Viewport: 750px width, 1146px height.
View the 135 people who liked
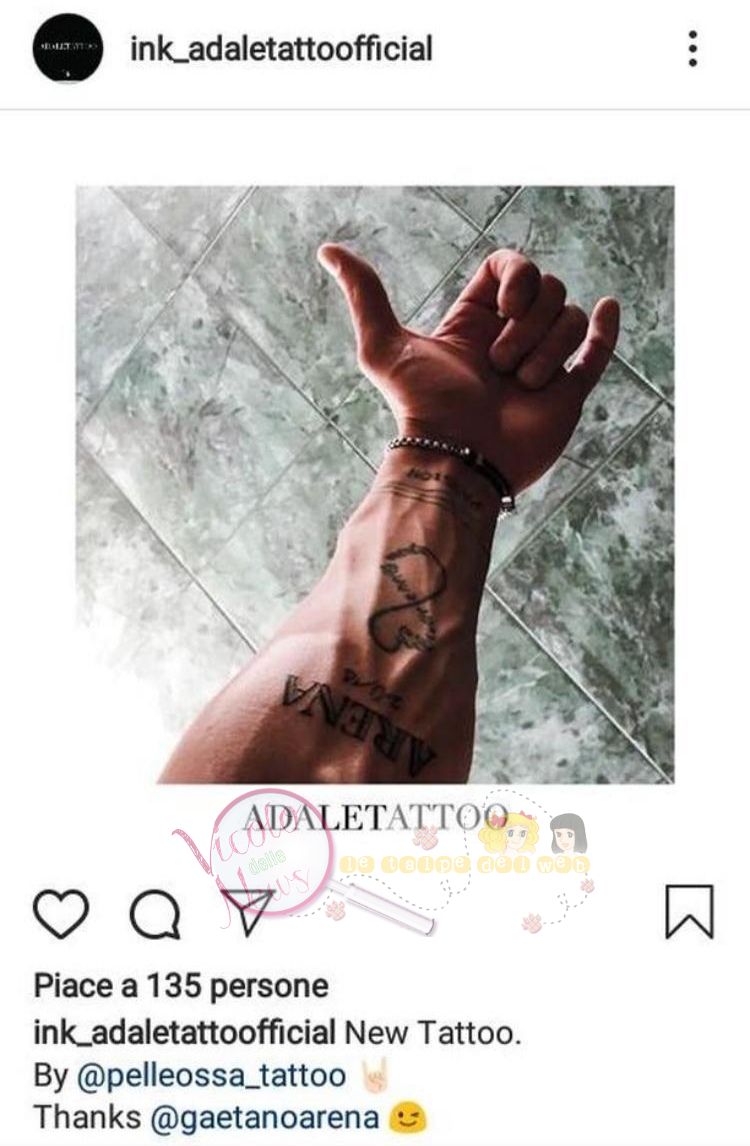click(x=181, y=986)
